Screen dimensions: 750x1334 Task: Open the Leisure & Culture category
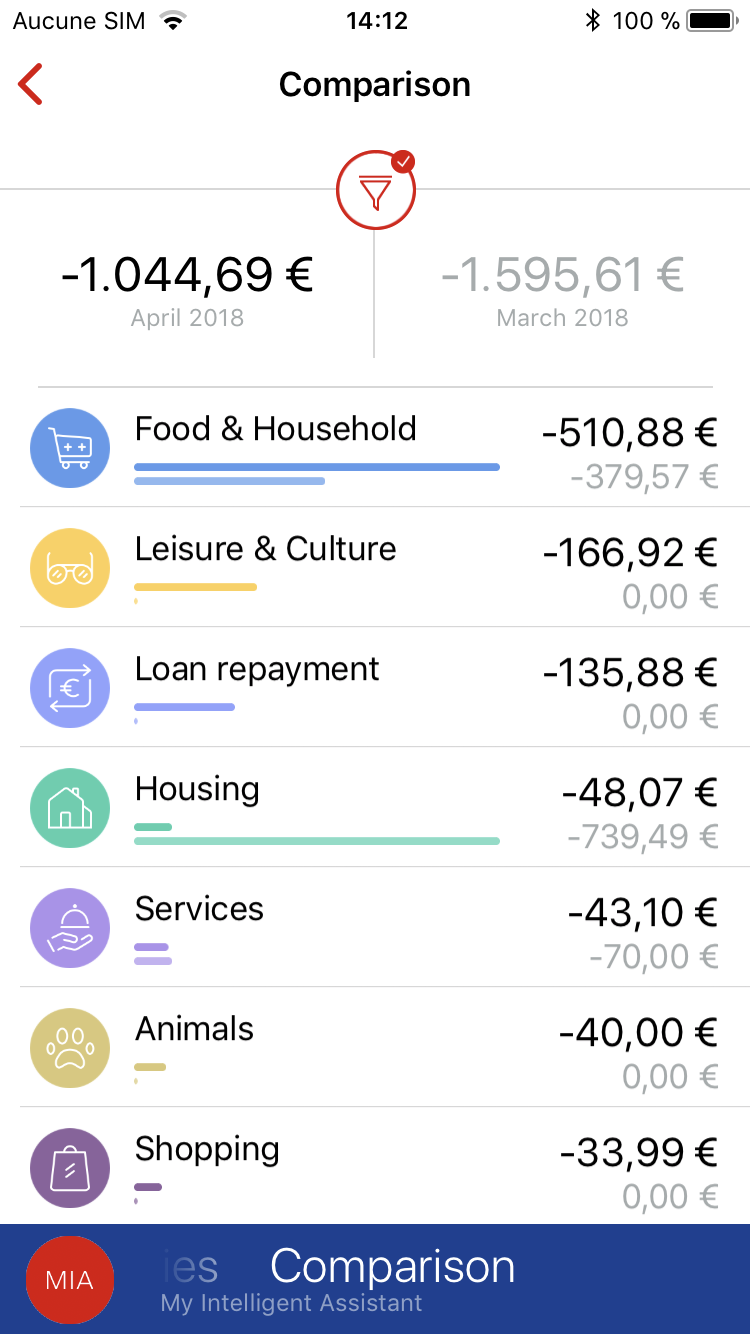point(375,567)
